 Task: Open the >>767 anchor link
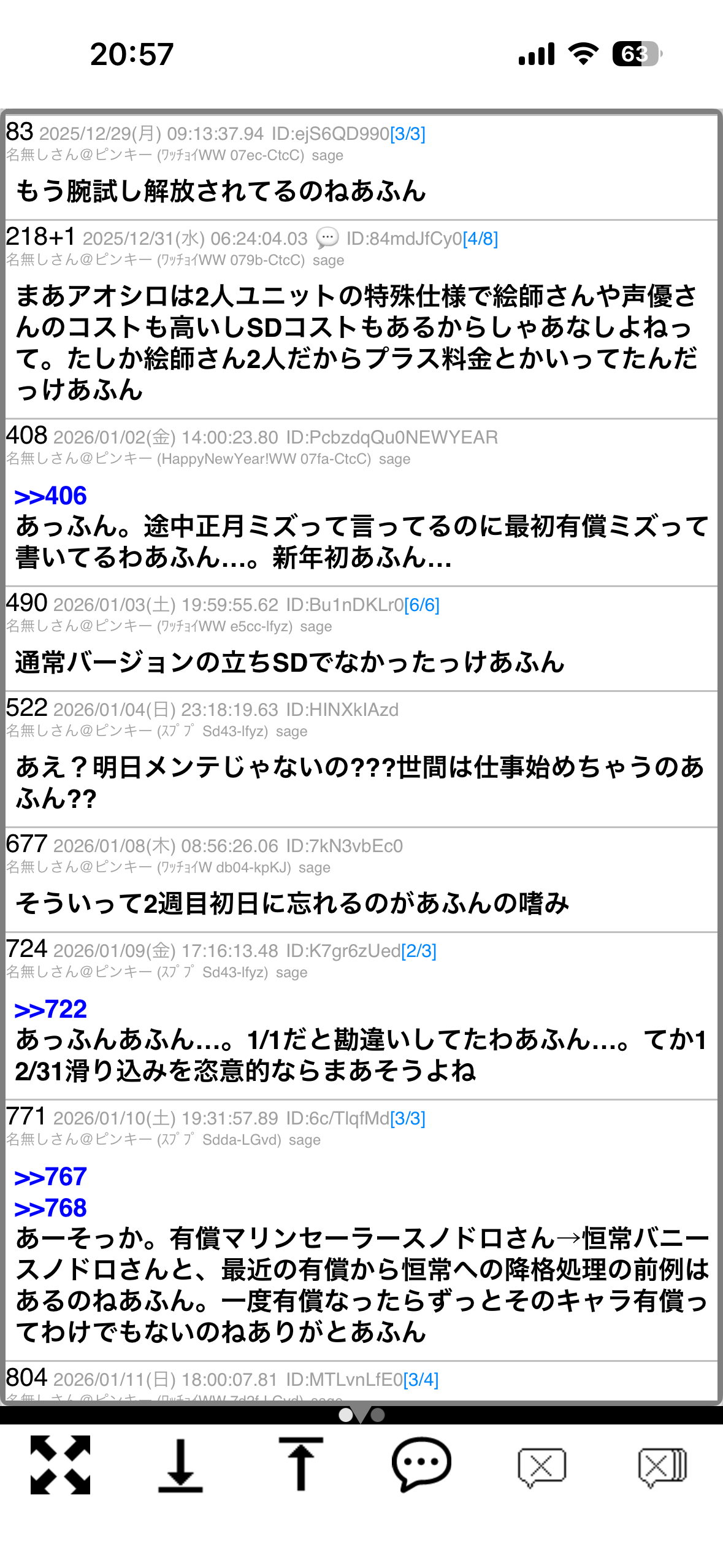coord(50,1177)
